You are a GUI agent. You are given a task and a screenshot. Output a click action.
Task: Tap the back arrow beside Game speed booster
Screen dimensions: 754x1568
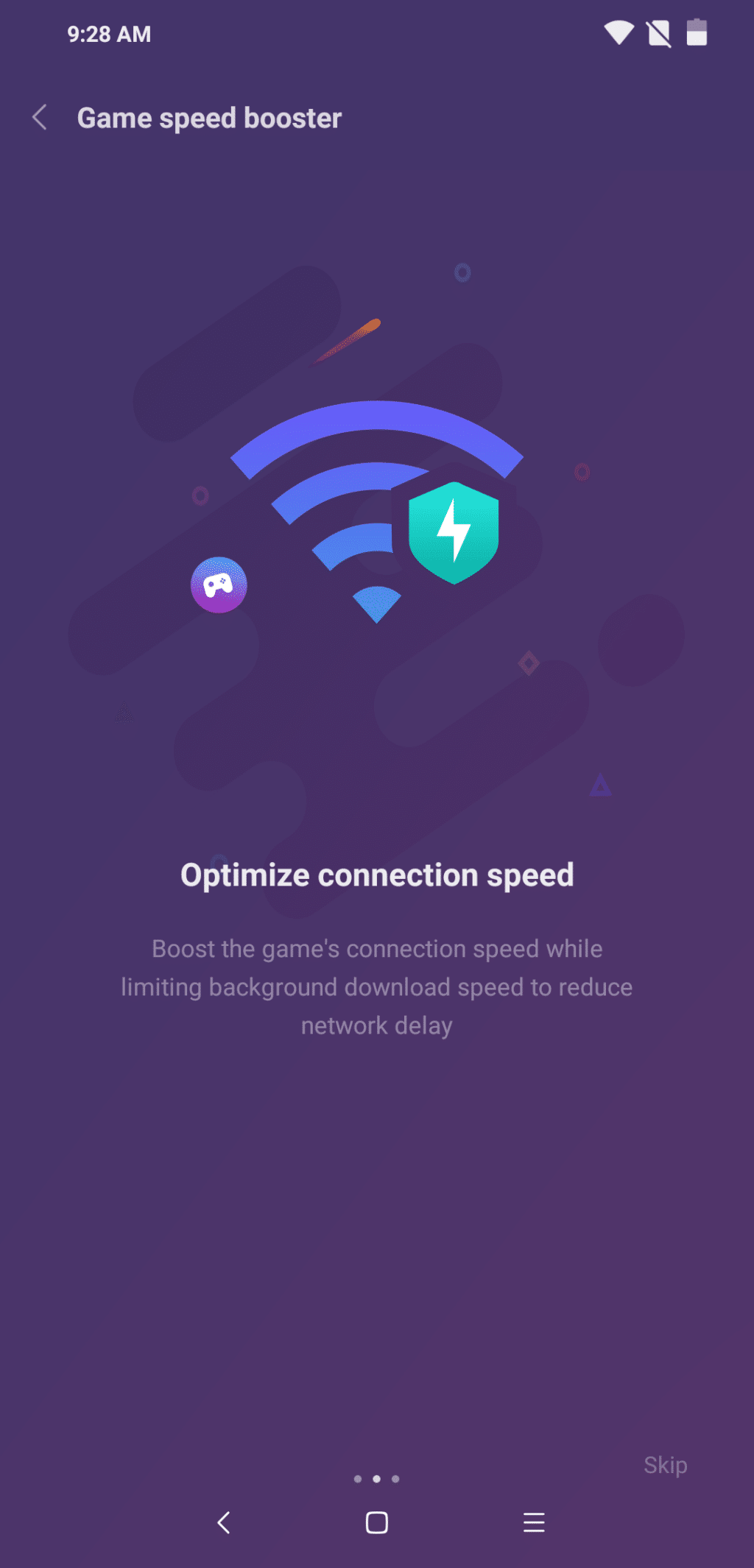[39, 117]
